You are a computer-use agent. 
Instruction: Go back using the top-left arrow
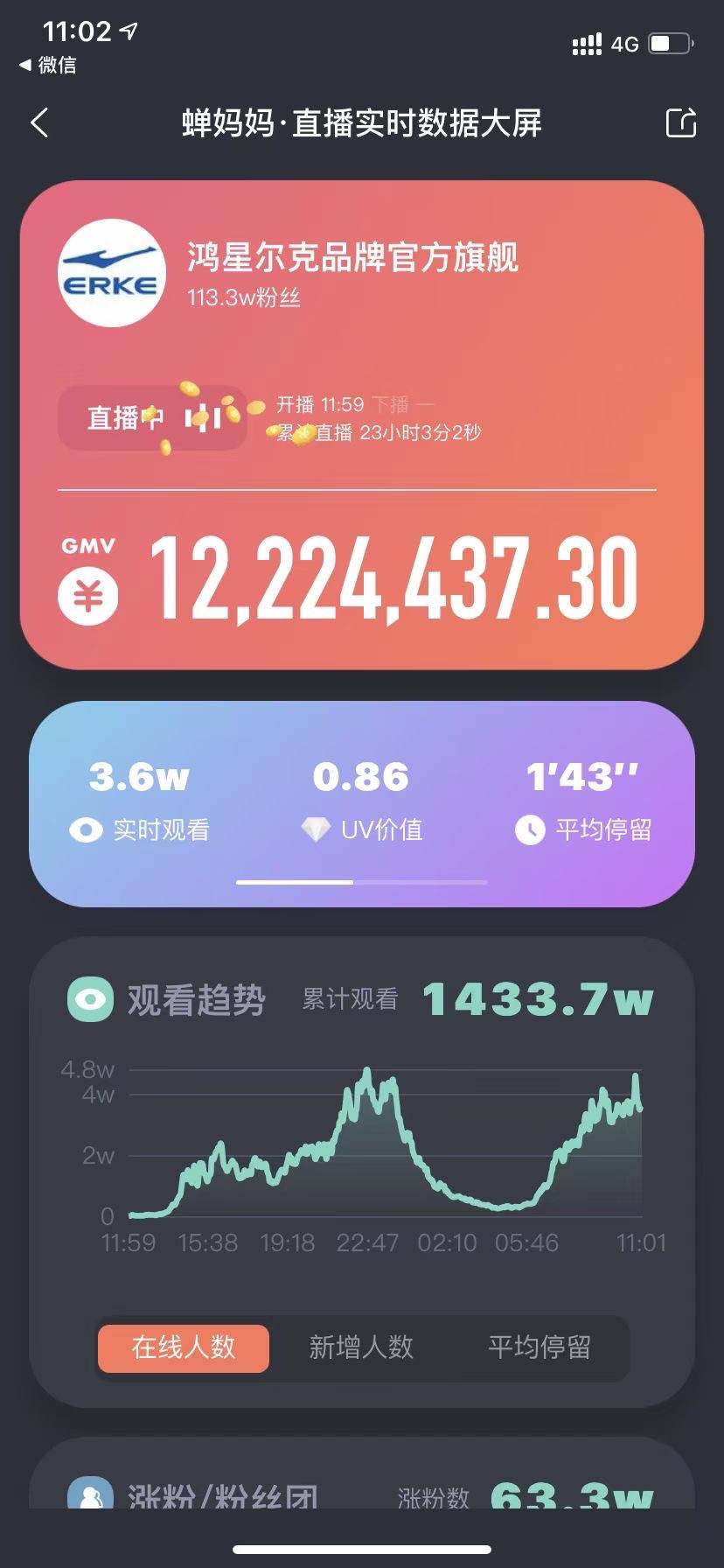[x=39, y=122]
